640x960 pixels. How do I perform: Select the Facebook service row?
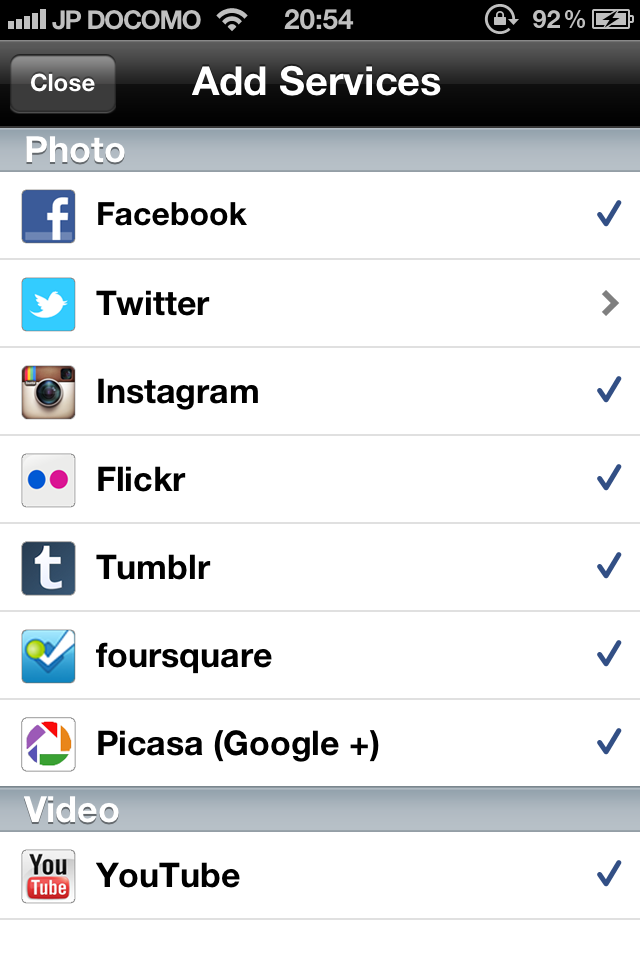[320, 215]
